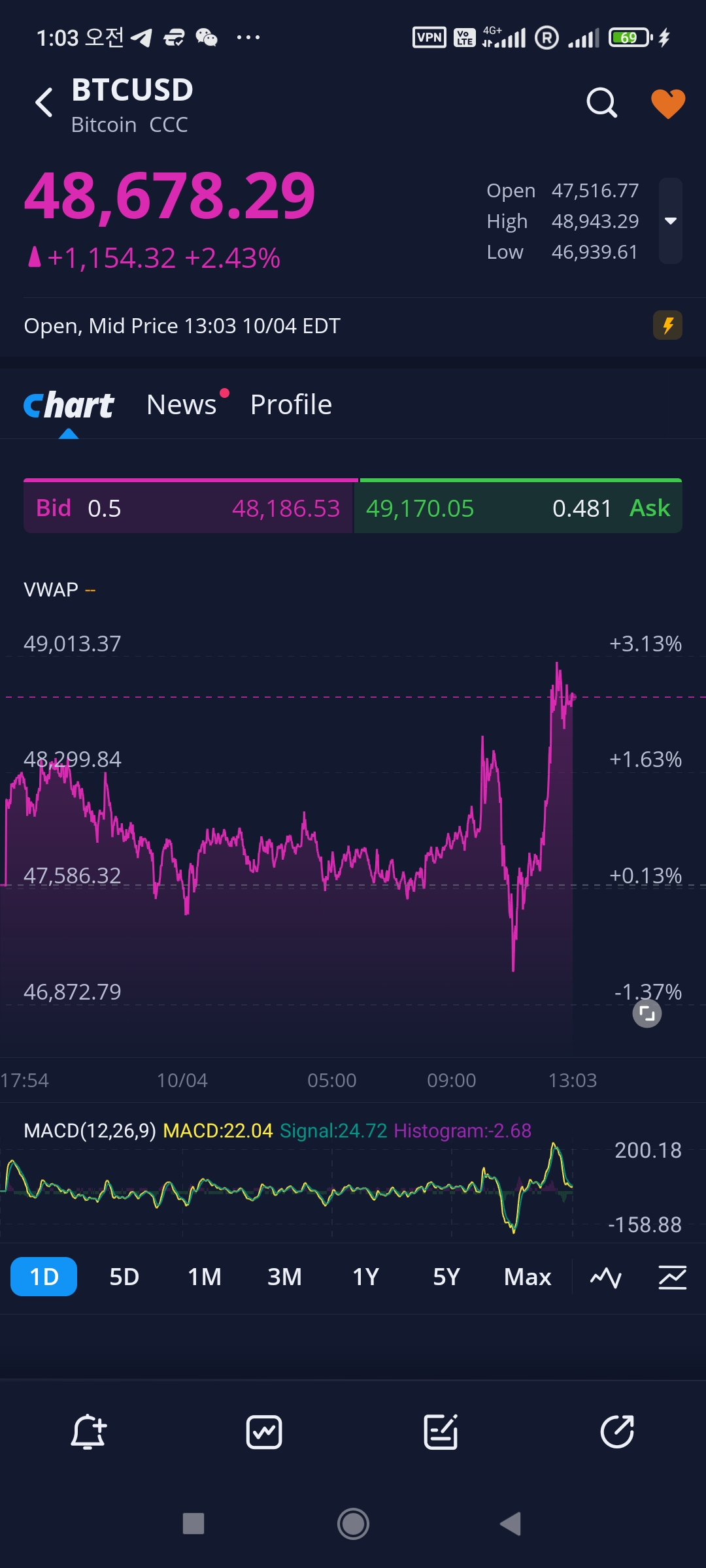Viewport: 706px width, 1568px height.
Task: Tap the lightning real-time quote icon
Action: [x=667, y=325]
